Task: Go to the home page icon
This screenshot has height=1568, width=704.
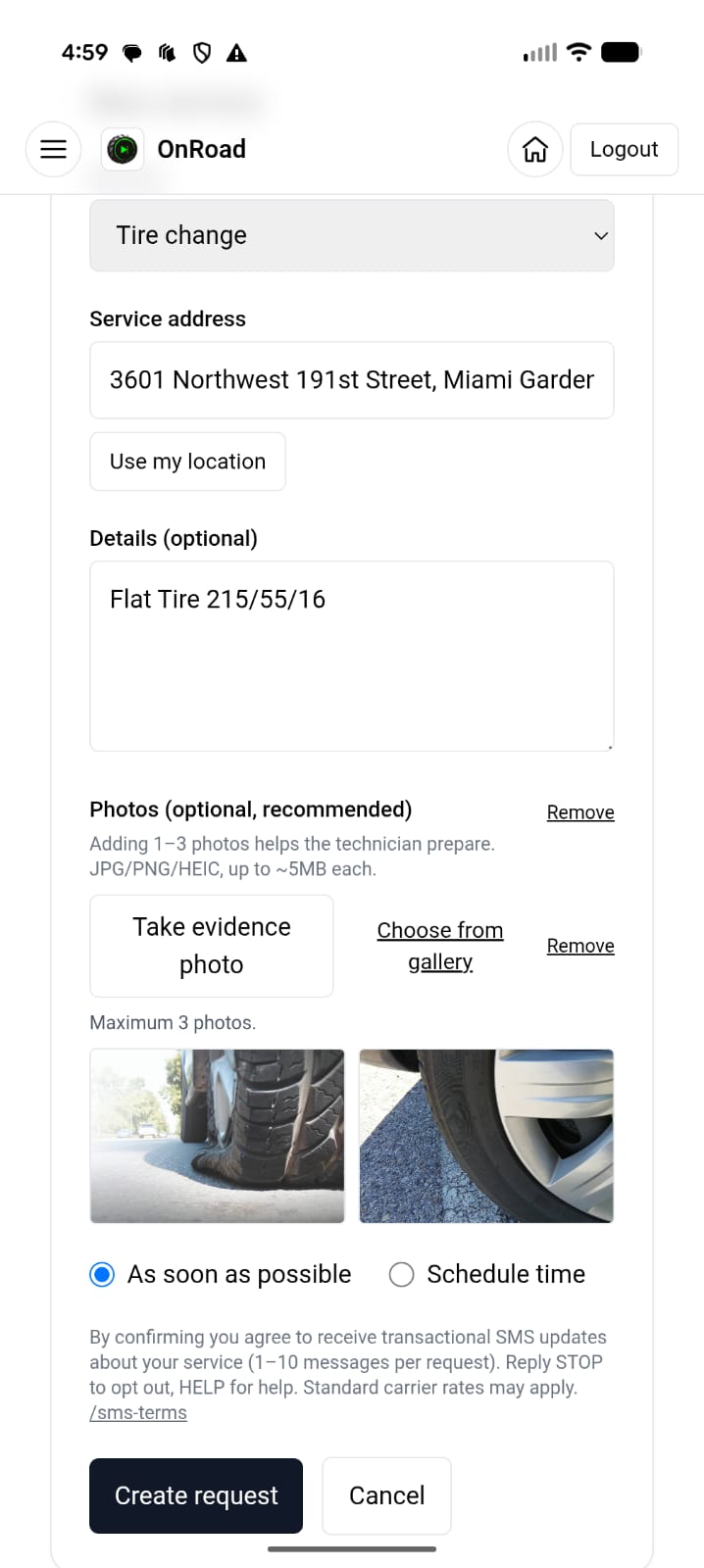Action: click(534, 149)
